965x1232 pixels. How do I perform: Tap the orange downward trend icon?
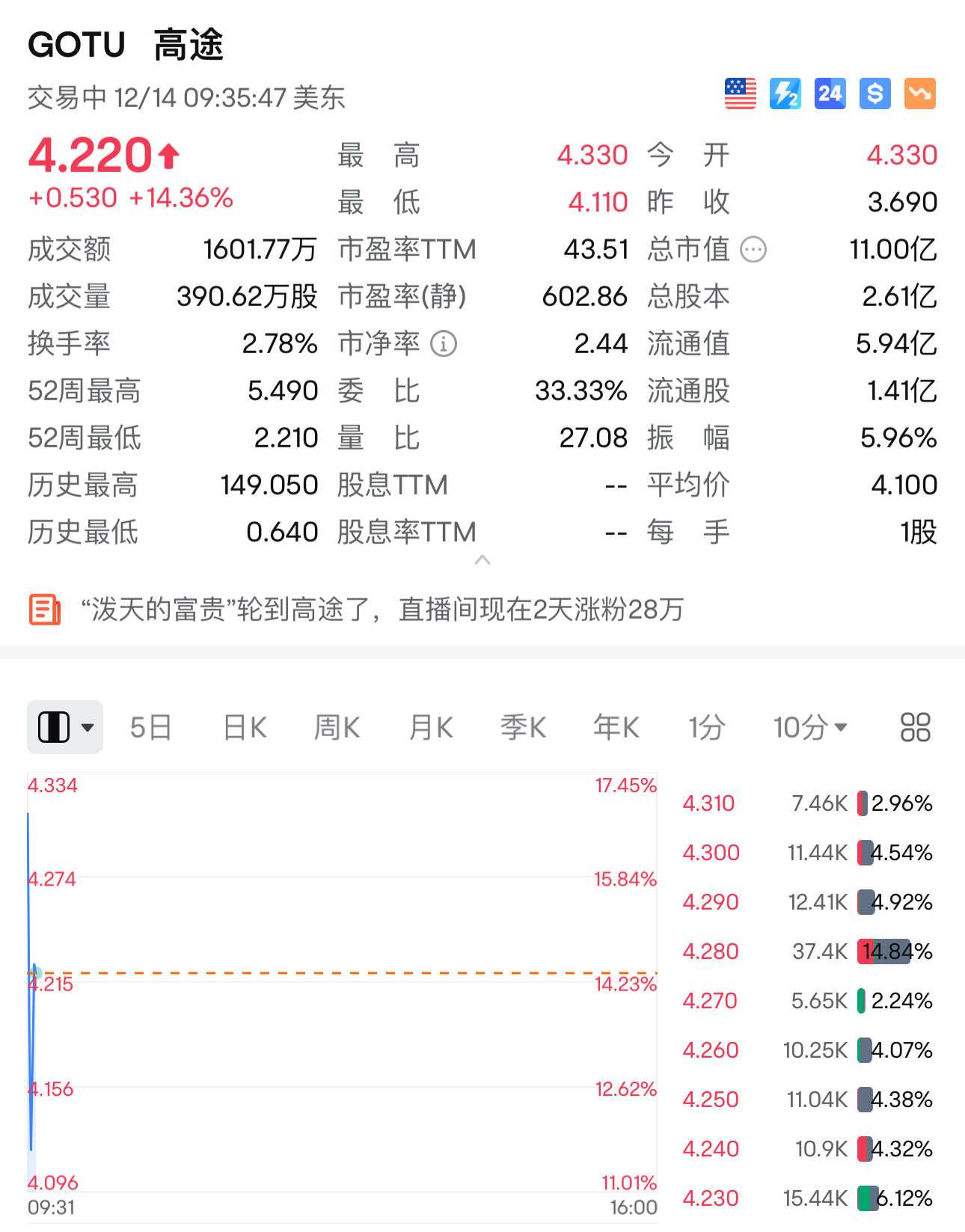920,94
